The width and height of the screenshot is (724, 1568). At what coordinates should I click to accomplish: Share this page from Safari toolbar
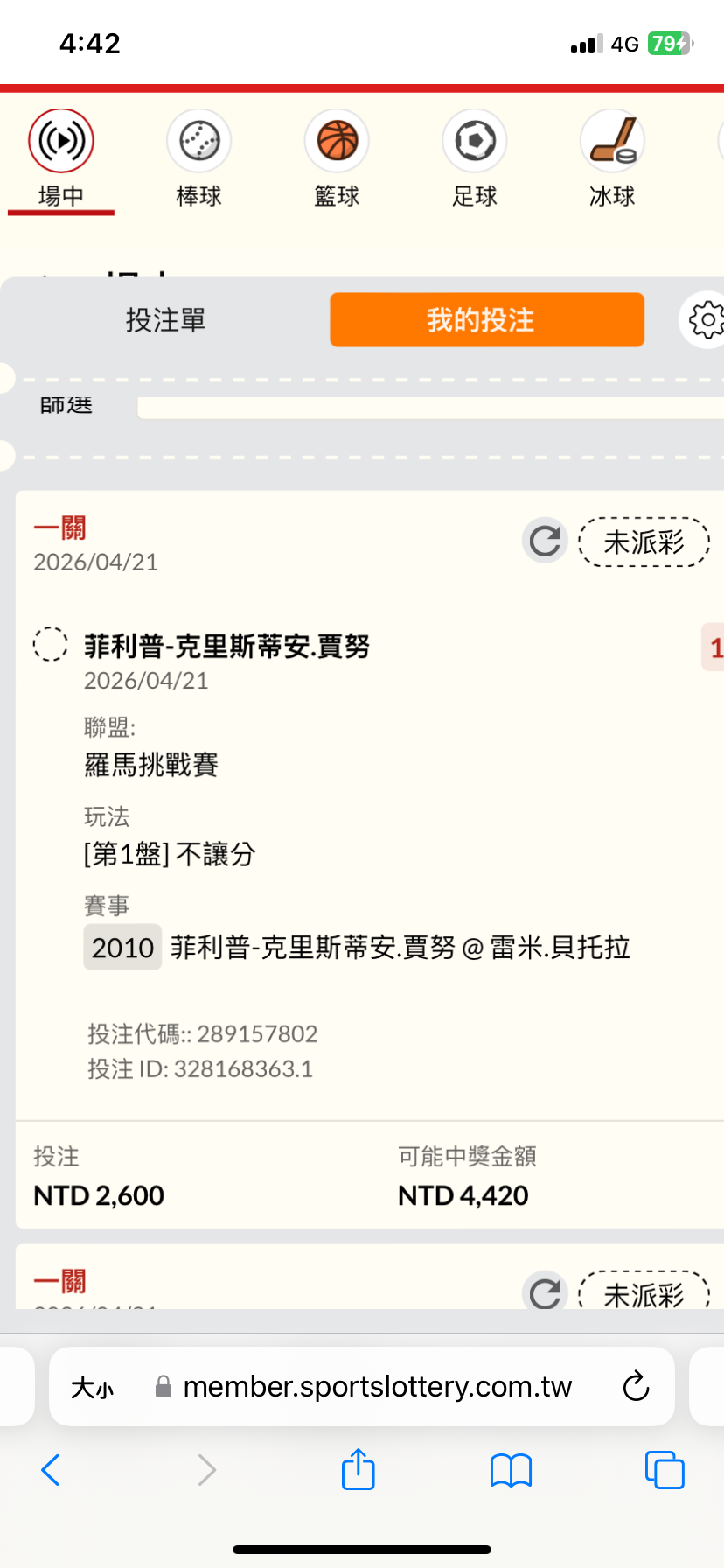(x=358, y=1469)
